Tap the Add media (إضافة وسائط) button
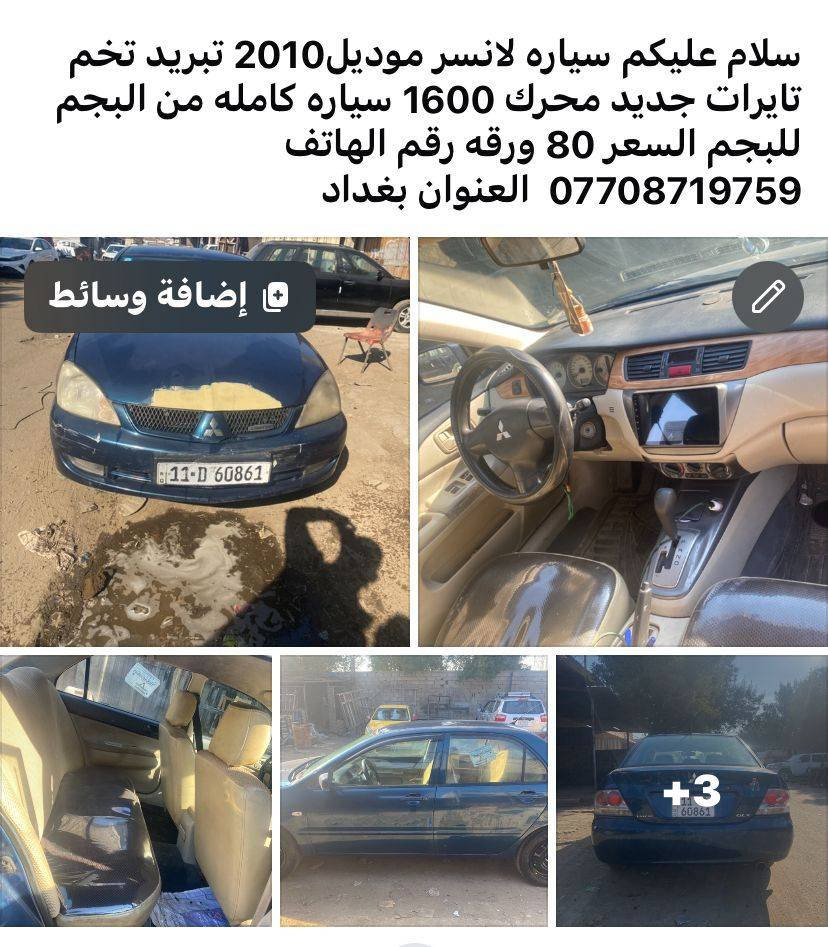 pos(170,297)
